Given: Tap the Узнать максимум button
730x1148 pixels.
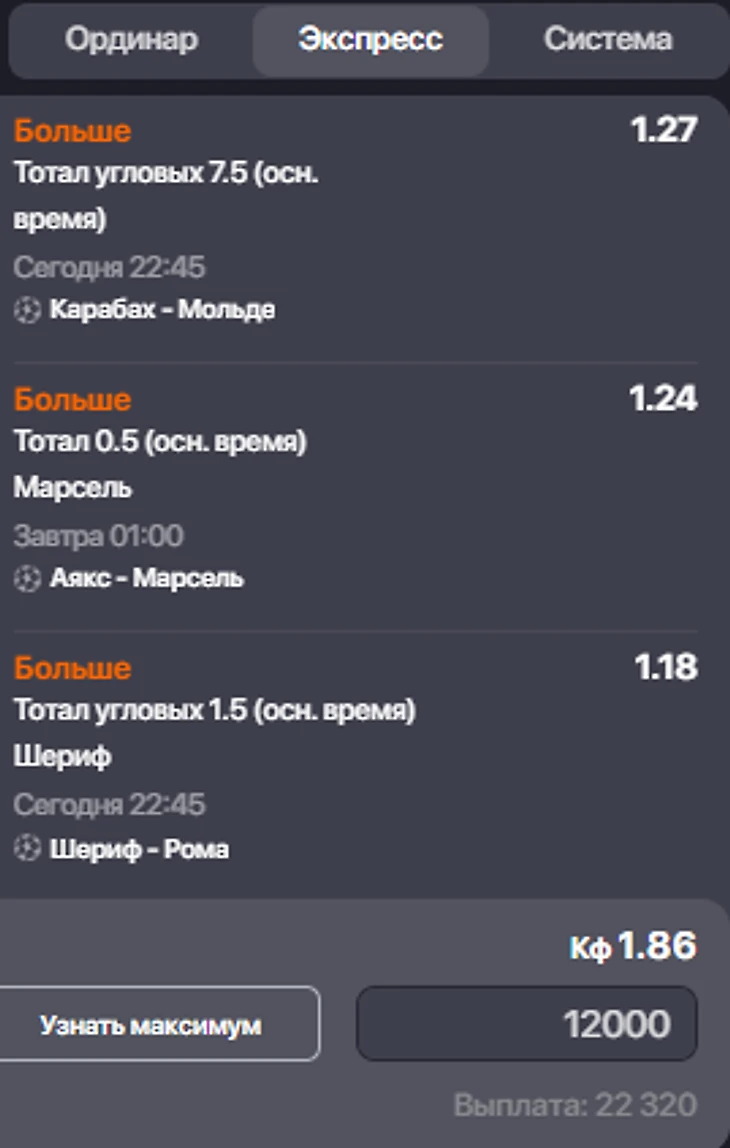Looking at the screenshot, I should (151, 1024).
